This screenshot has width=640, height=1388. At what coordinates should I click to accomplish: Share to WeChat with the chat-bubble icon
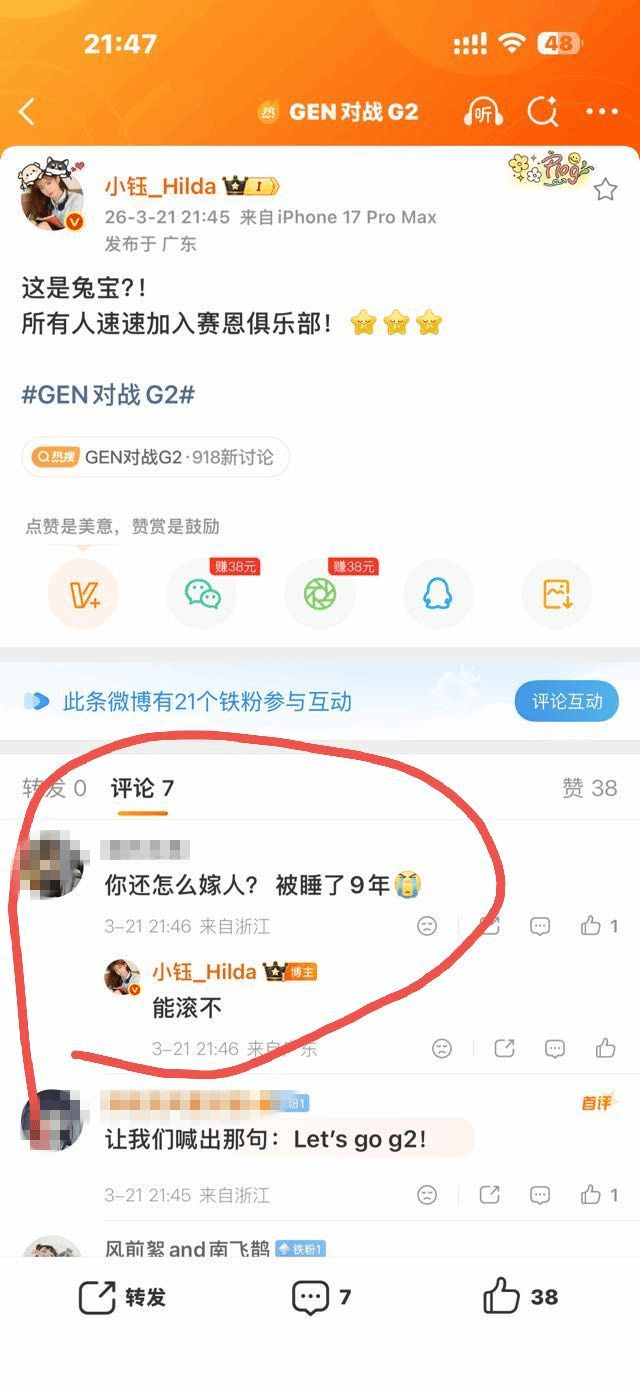(x=202, y=595)
